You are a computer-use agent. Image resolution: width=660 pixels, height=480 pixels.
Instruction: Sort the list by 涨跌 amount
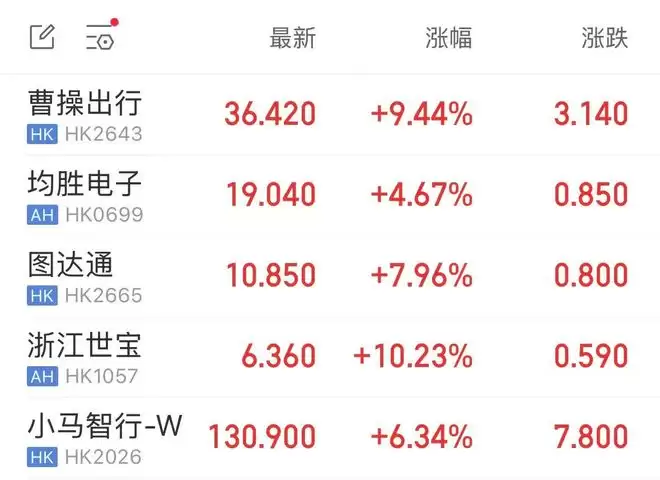tap(604, 39)
